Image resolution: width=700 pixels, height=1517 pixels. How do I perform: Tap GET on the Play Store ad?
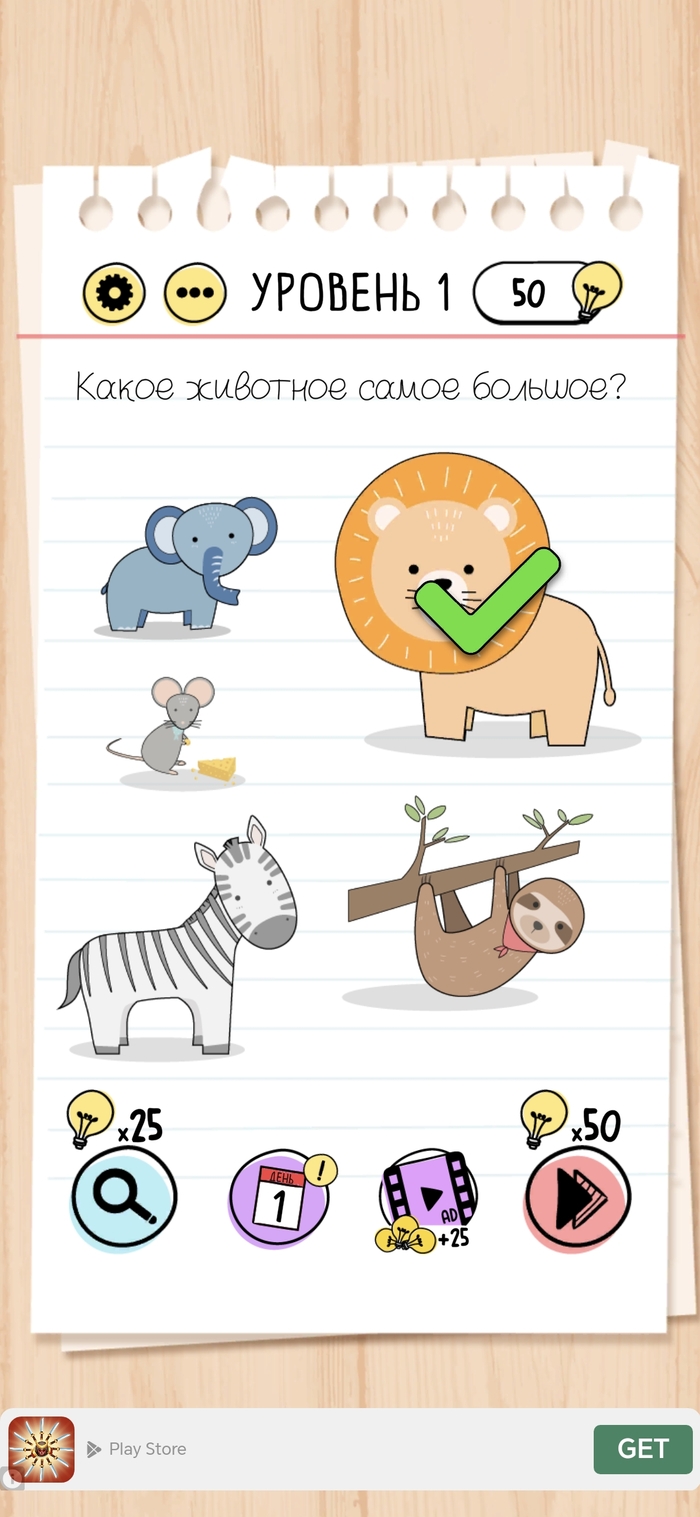[642, 1449]
